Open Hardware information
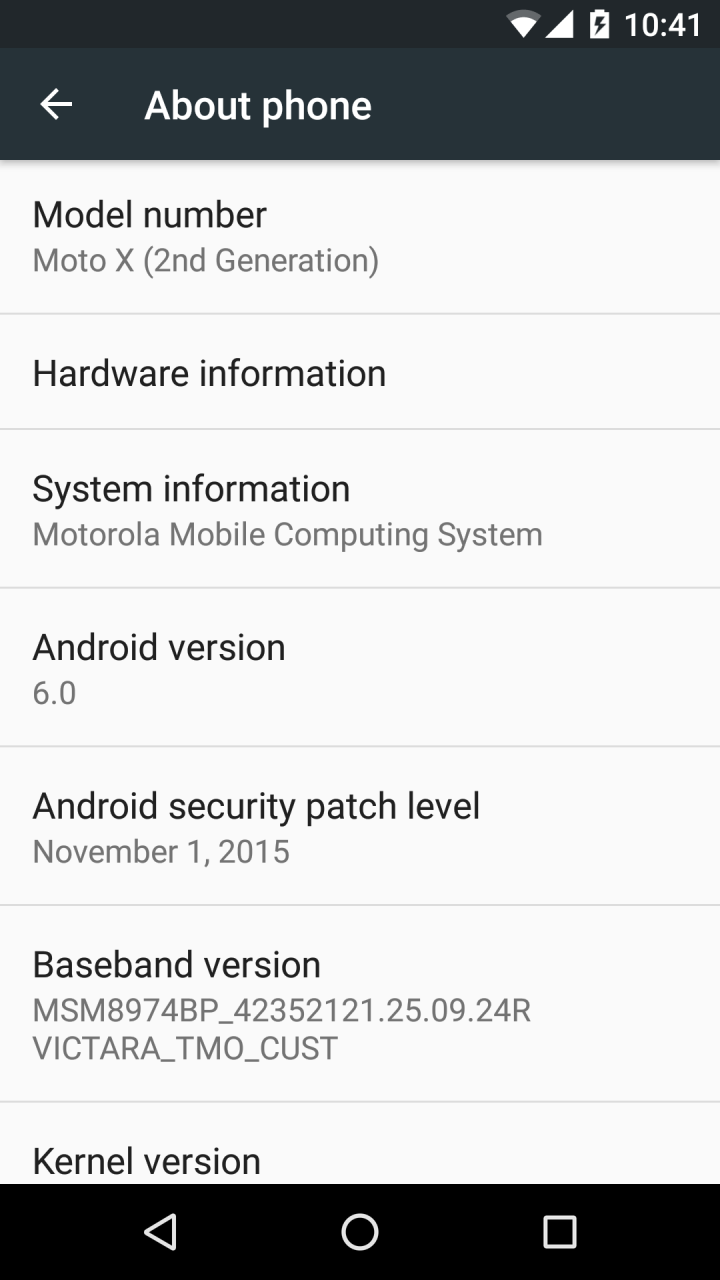 point(360,372)
